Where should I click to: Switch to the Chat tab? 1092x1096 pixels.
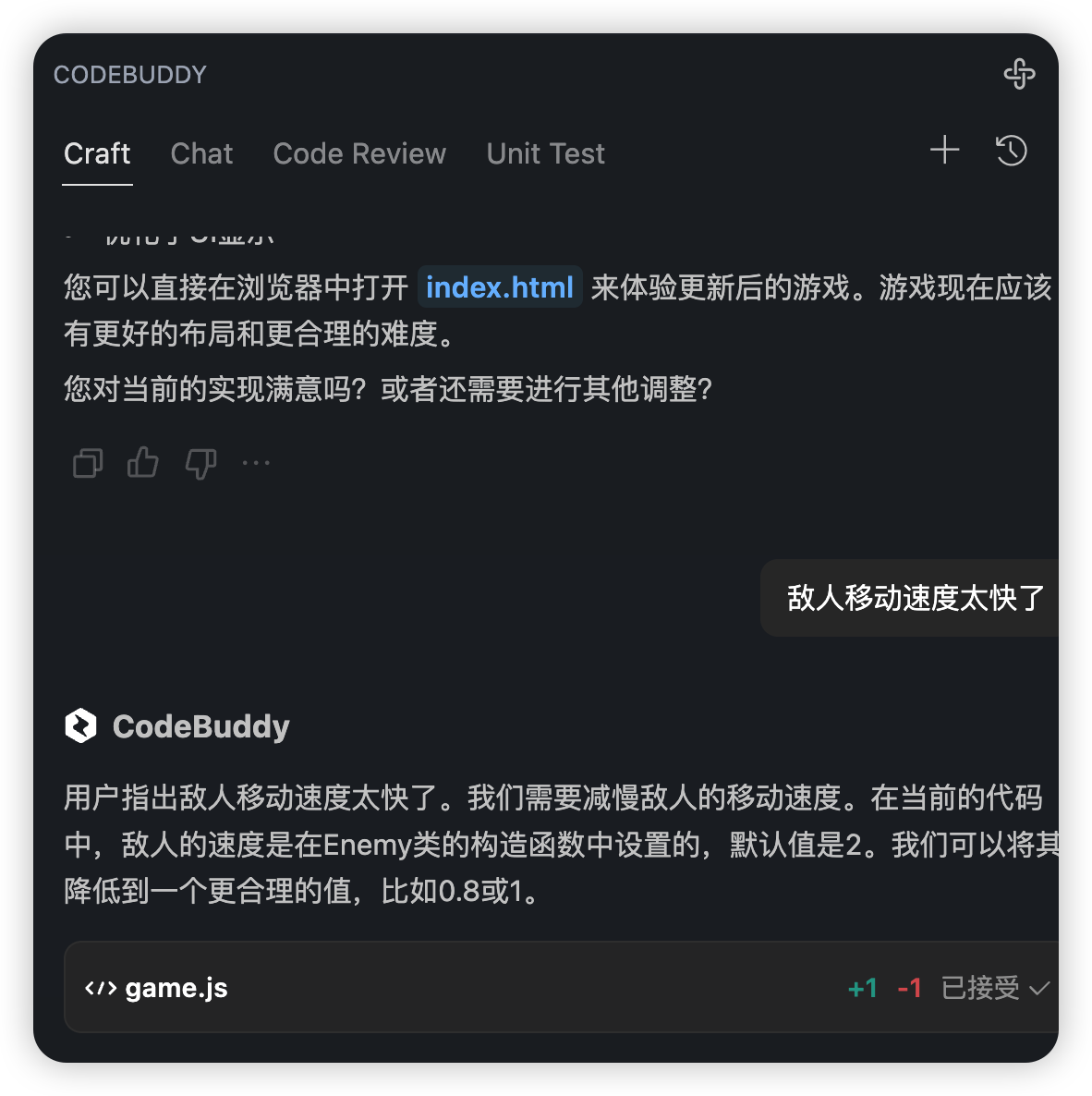point(201,153)
